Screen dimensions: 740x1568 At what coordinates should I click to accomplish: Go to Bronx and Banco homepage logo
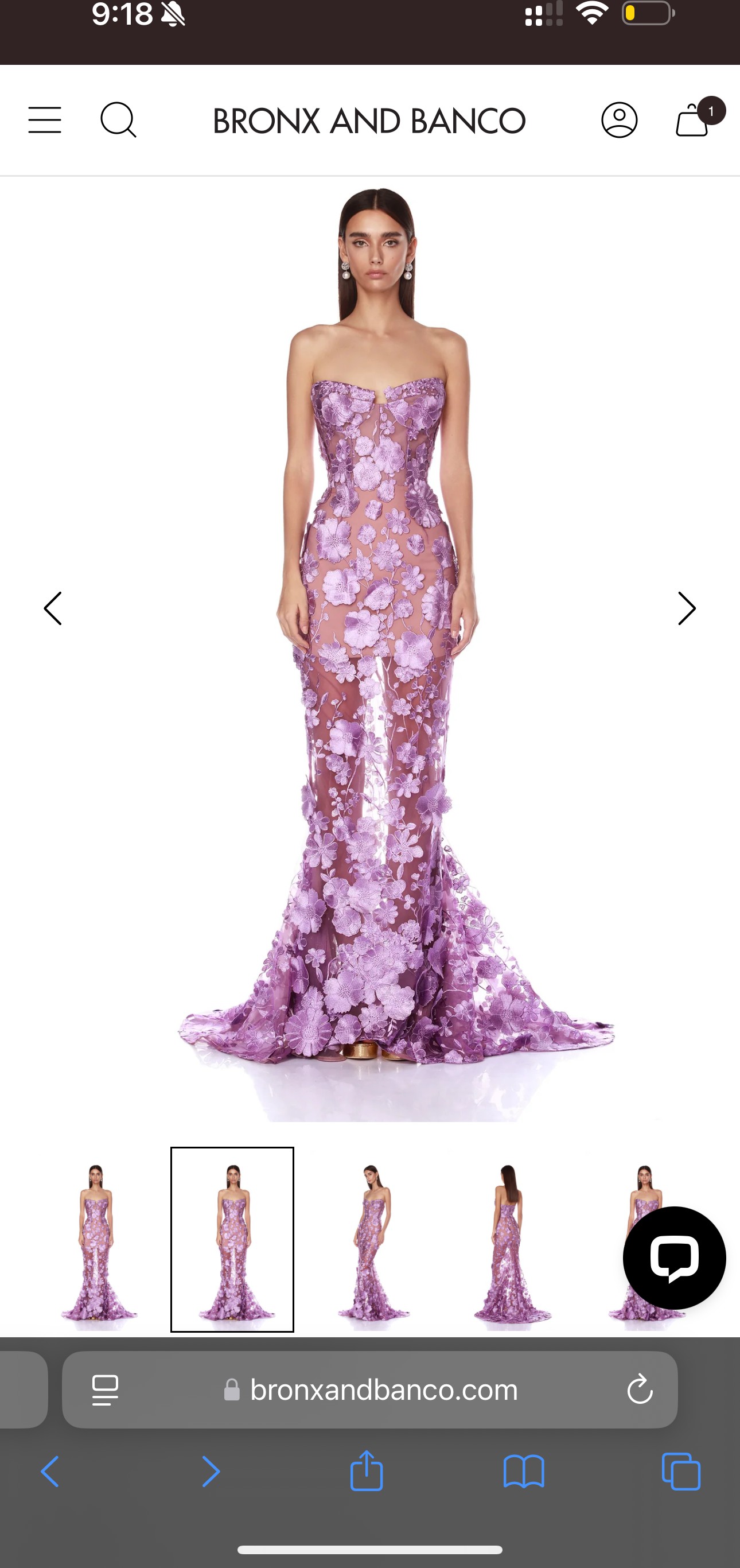(369, 121)
